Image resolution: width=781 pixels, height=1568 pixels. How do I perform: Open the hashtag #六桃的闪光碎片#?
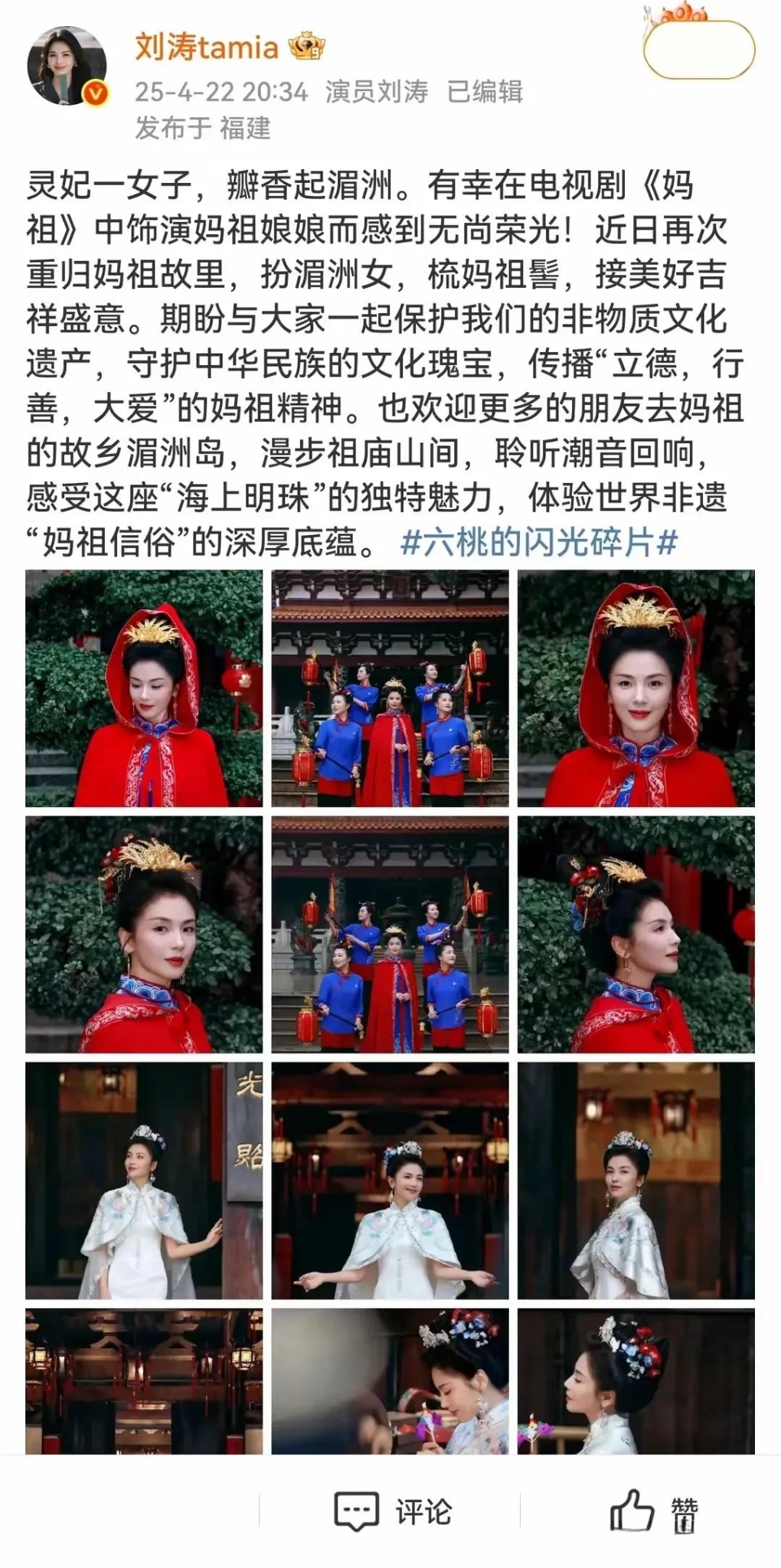538,543
